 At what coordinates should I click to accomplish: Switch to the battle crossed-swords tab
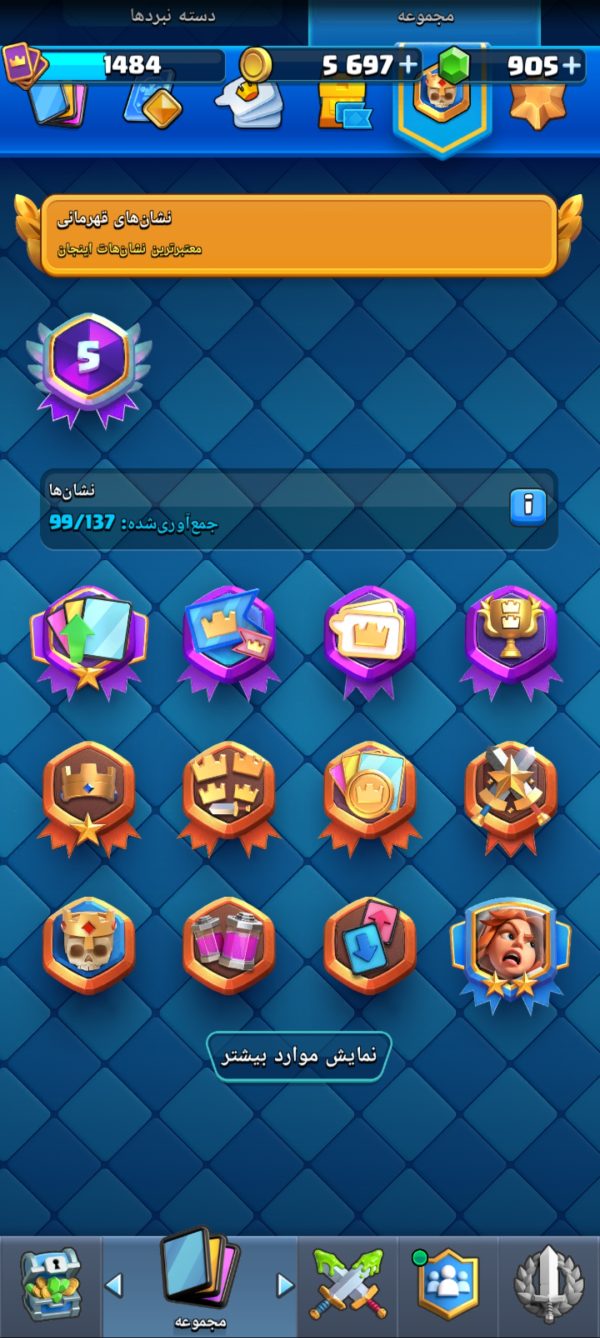point(346,1285)
